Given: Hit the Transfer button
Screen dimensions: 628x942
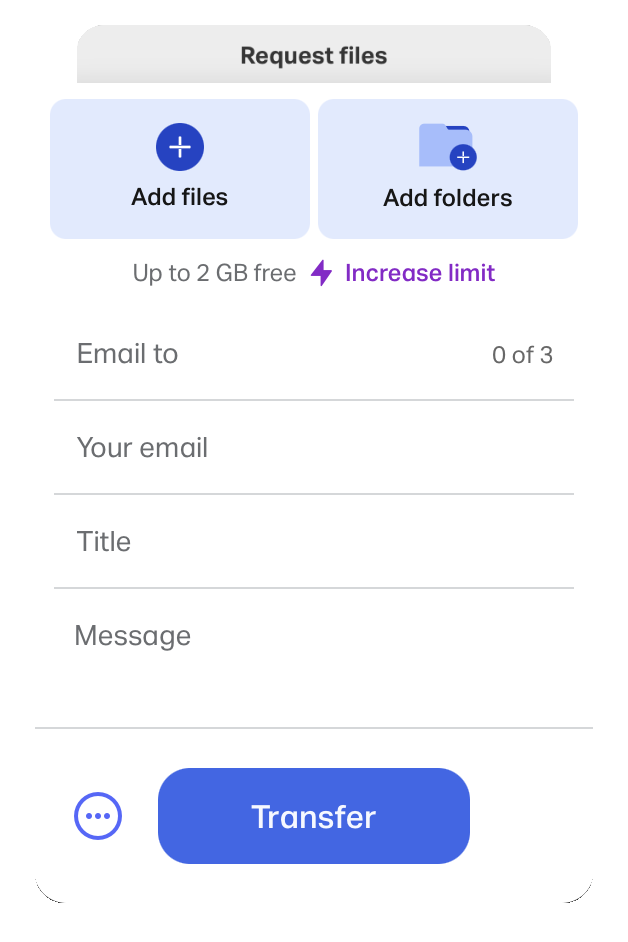Looking at the screenshot, I should 313,816.
